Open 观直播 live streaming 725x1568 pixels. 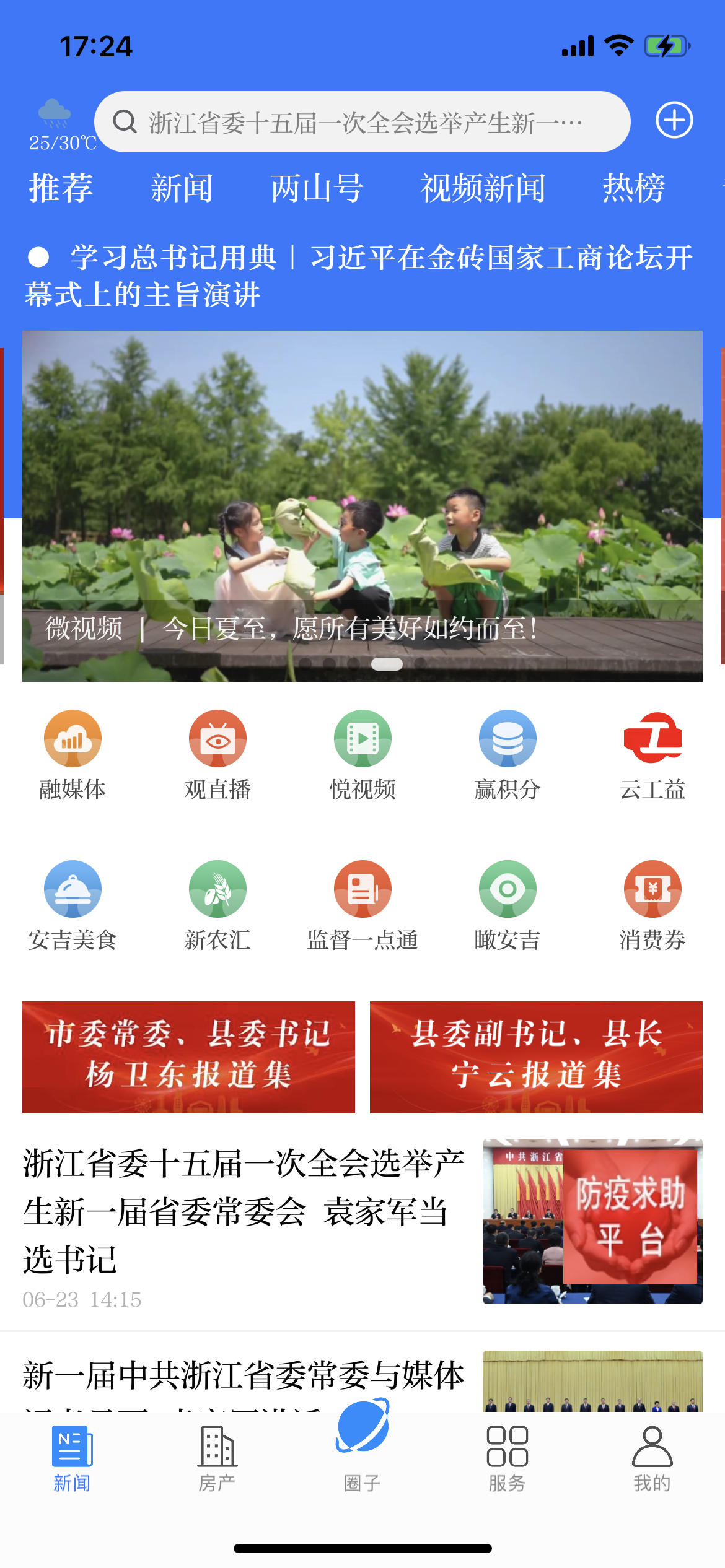click(217, 756)
